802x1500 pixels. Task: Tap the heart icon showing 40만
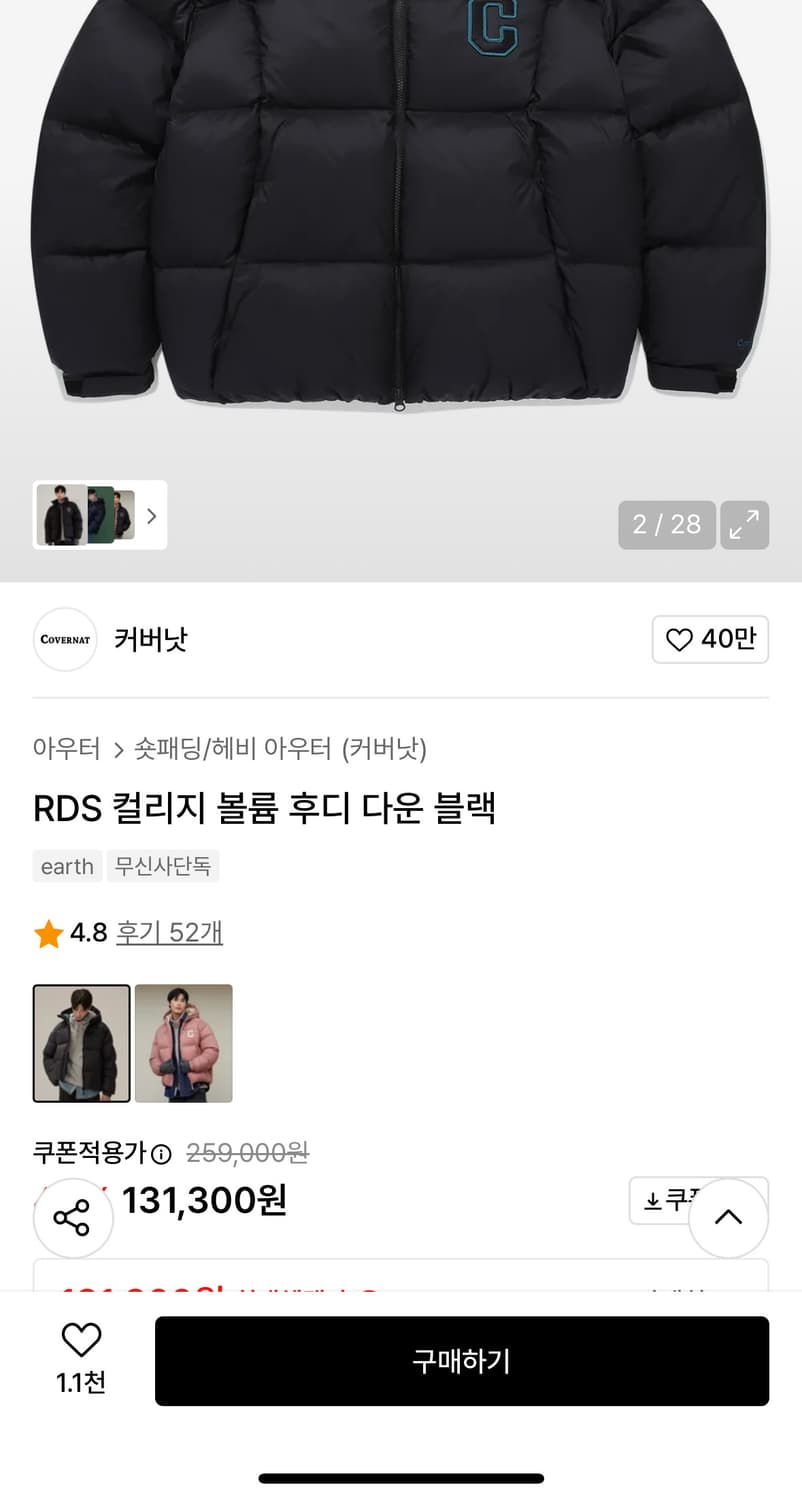click(710, 639)
